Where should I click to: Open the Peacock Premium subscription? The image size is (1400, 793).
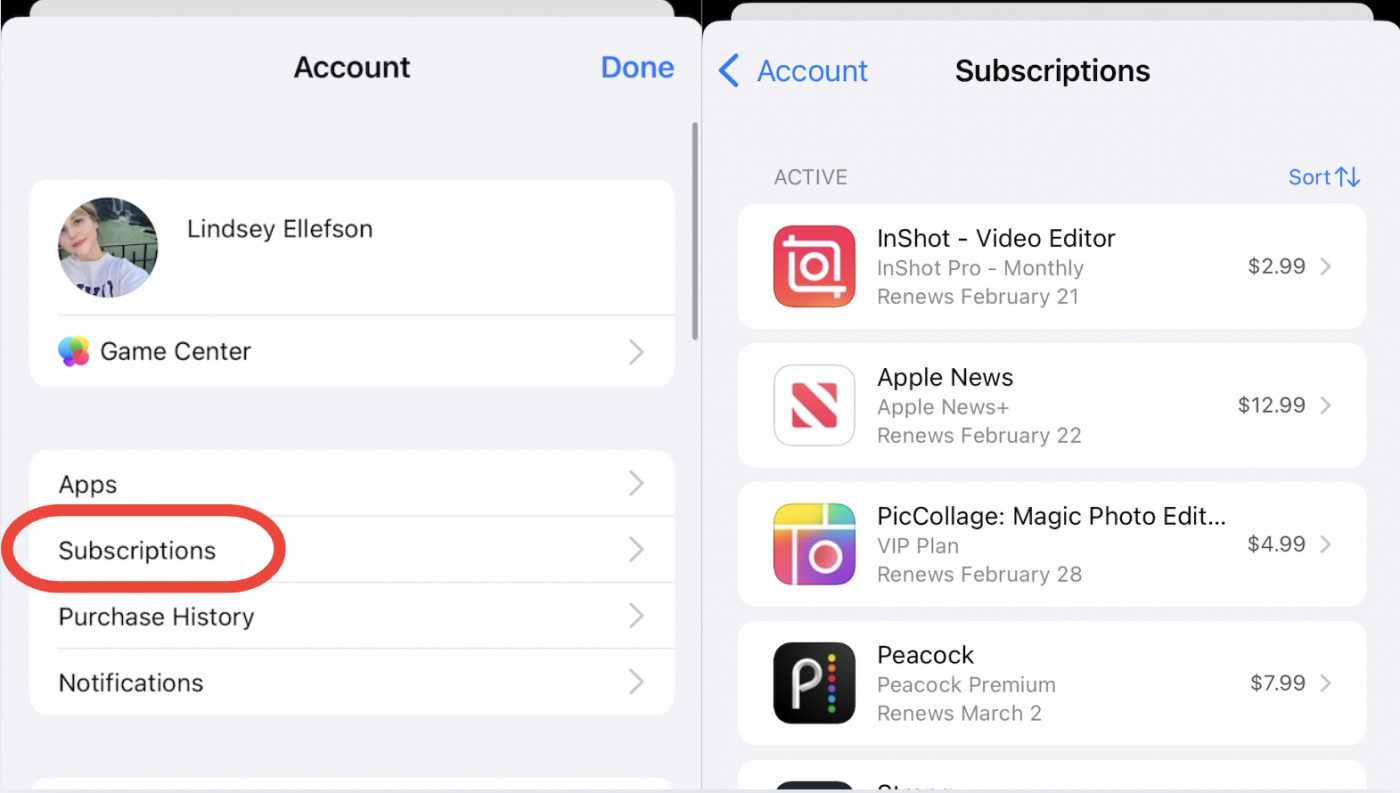(1050, 684)
